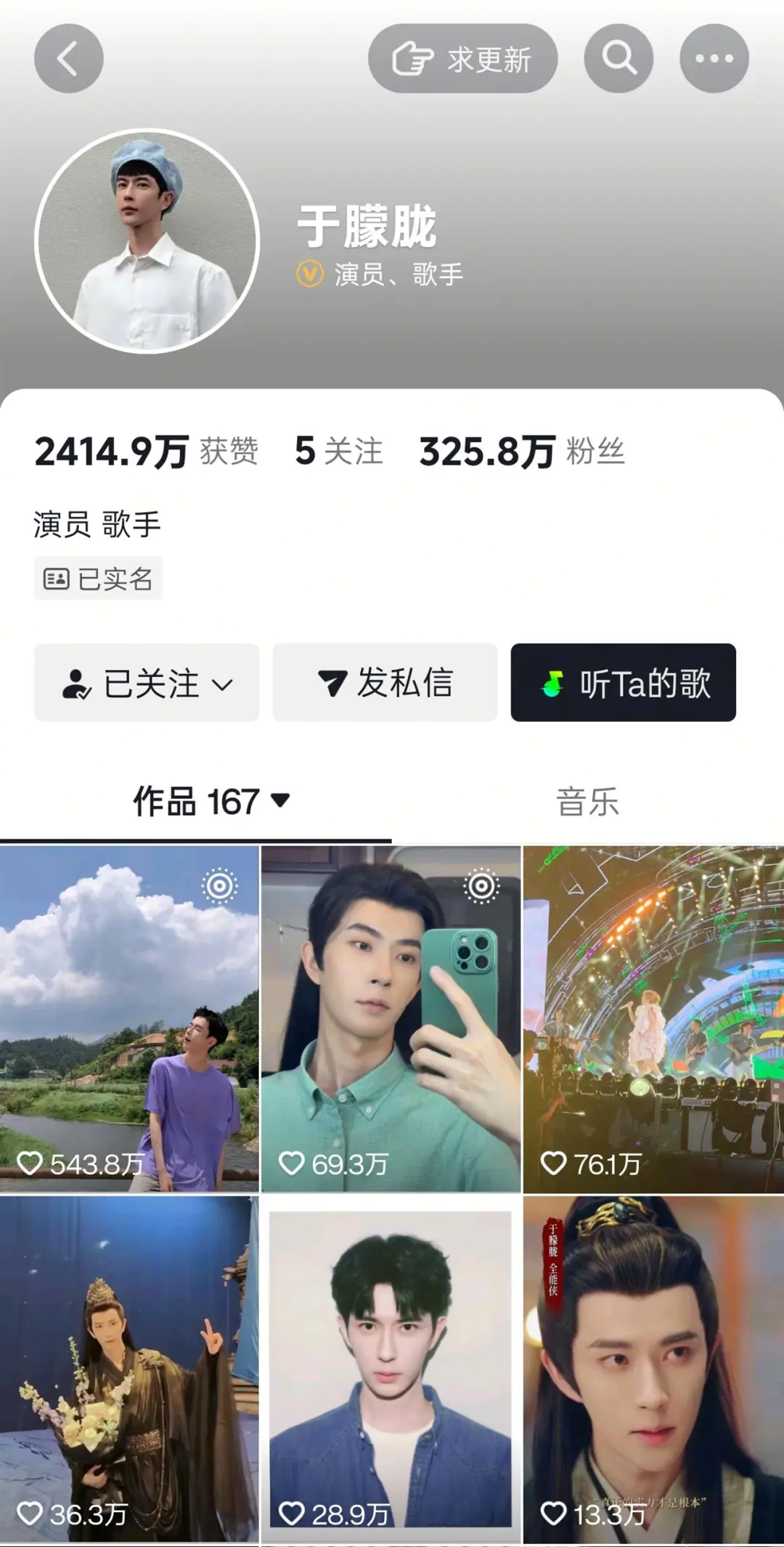
Task: Send a private message via 发私信
Action: (x=385, y=683)
